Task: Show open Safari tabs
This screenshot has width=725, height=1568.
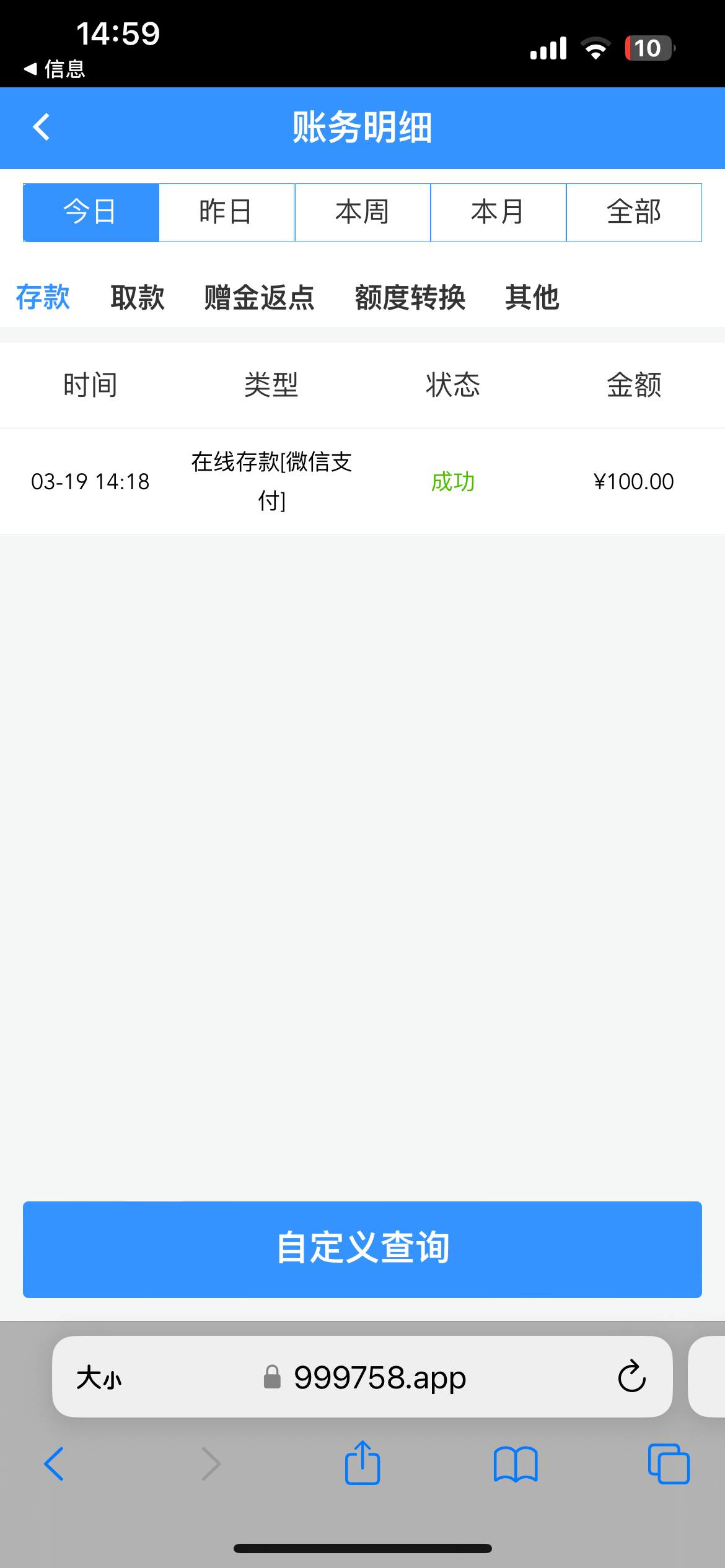Action: [669, 1464]
